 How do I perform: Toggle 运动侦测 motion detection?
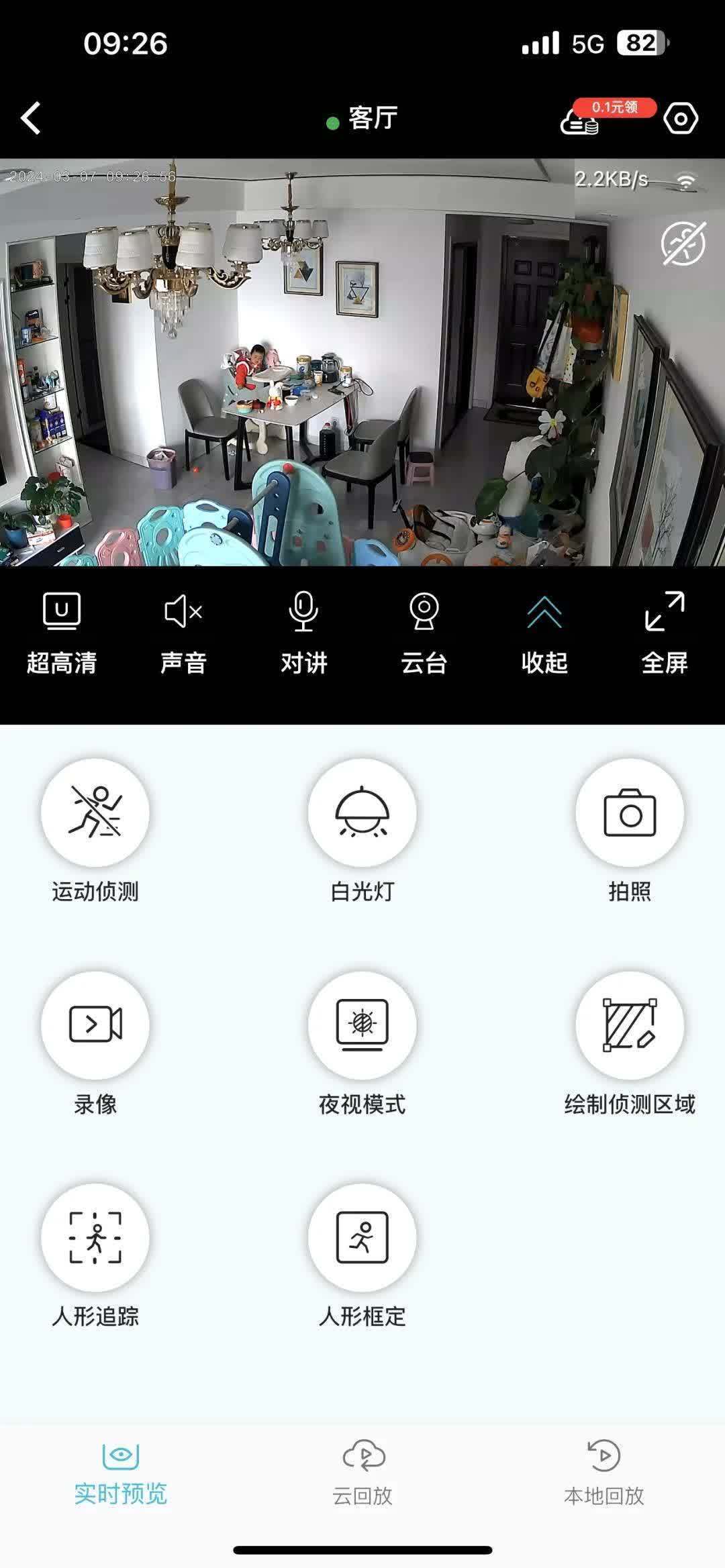[95, 813]
